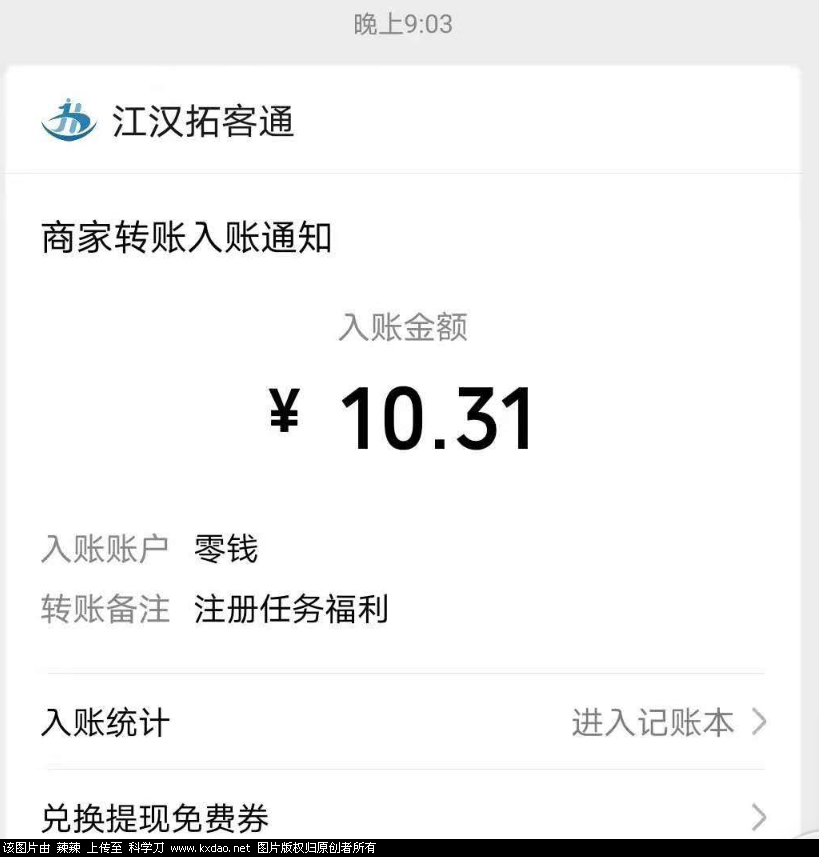Open the 江汉拓客通 official account profile
Screen dimensions: 819x857
tap(200, 121)
